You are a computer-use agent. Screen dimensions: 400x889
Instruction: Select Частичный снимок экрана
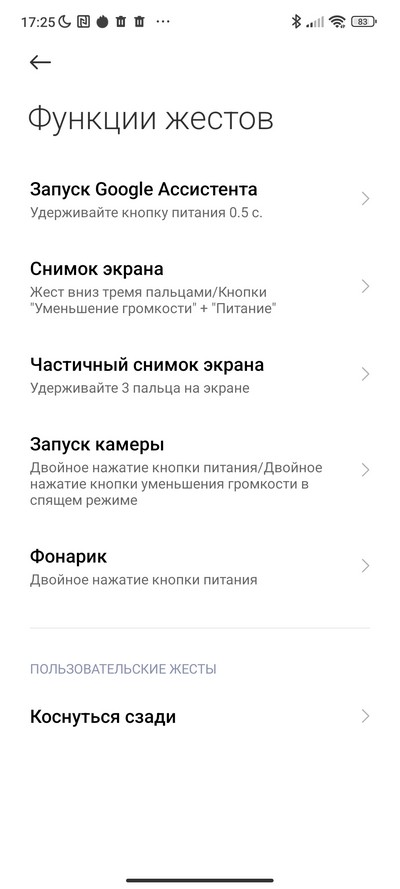pos(200,375)
